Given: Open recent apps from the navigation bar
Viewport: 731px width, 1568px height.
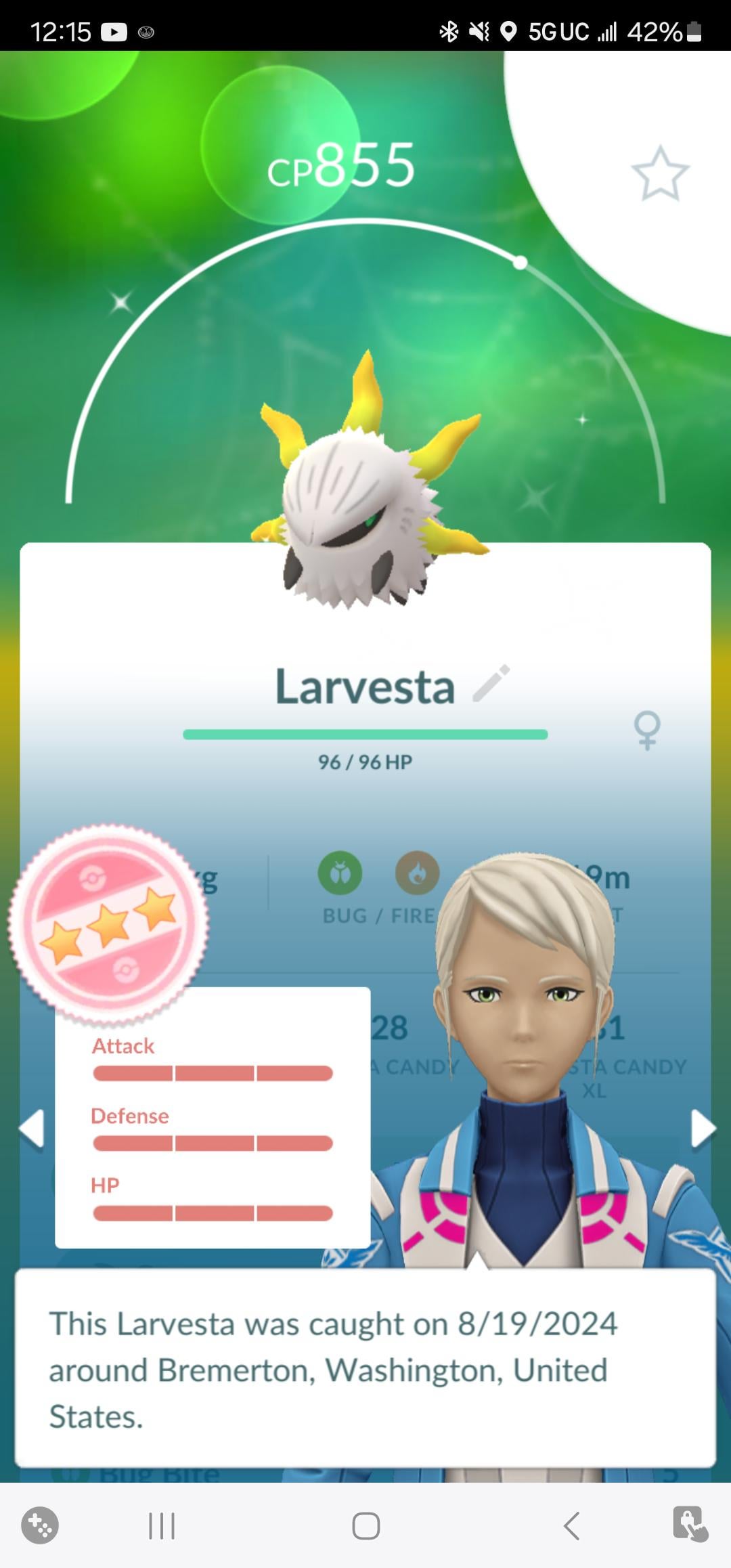Looking at the screenshot, I should (x=161, y=1526).
